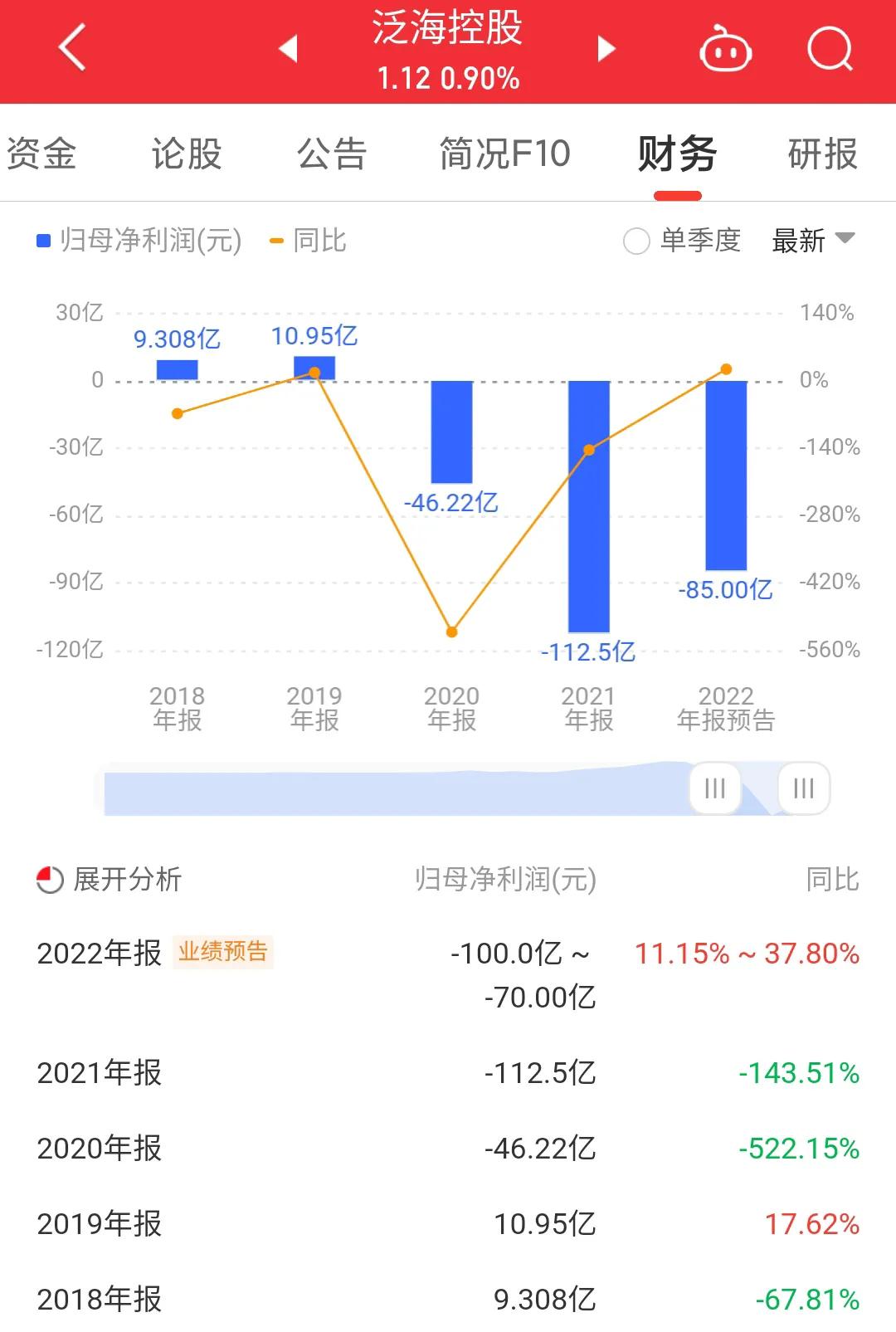Screen dimensions: 896x1332
Task: Click the orange 同比 legend marker
Action: click(x=275, y=242)
